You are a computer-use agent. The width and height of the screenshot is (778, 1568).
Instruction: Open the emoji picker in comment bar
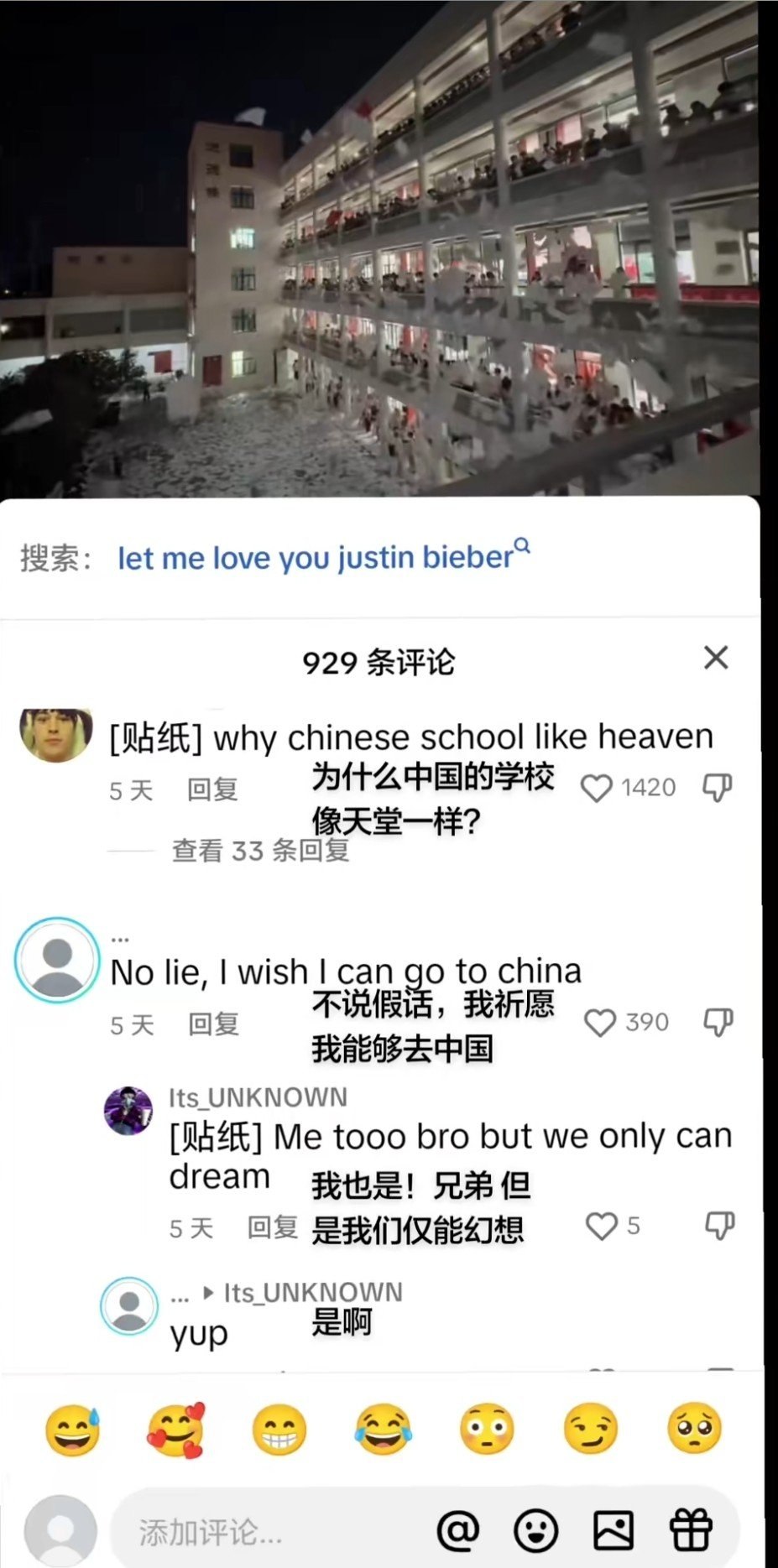point(535,1532)
